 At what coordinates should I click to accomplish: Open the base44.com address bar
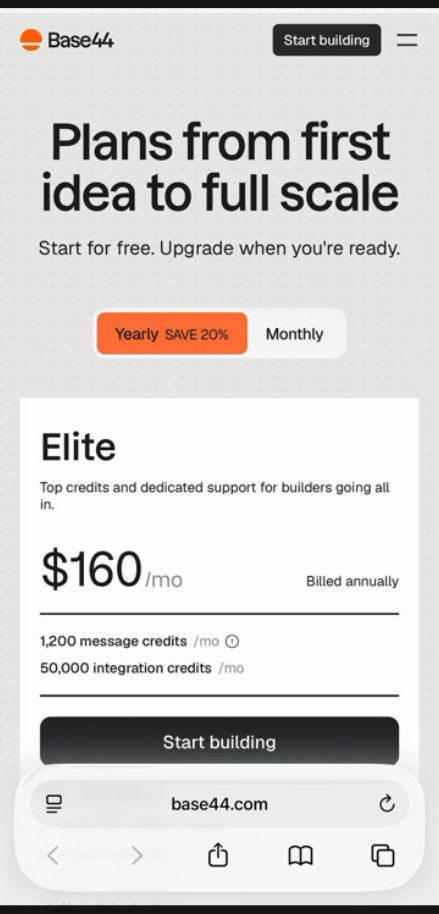(219, 804)
